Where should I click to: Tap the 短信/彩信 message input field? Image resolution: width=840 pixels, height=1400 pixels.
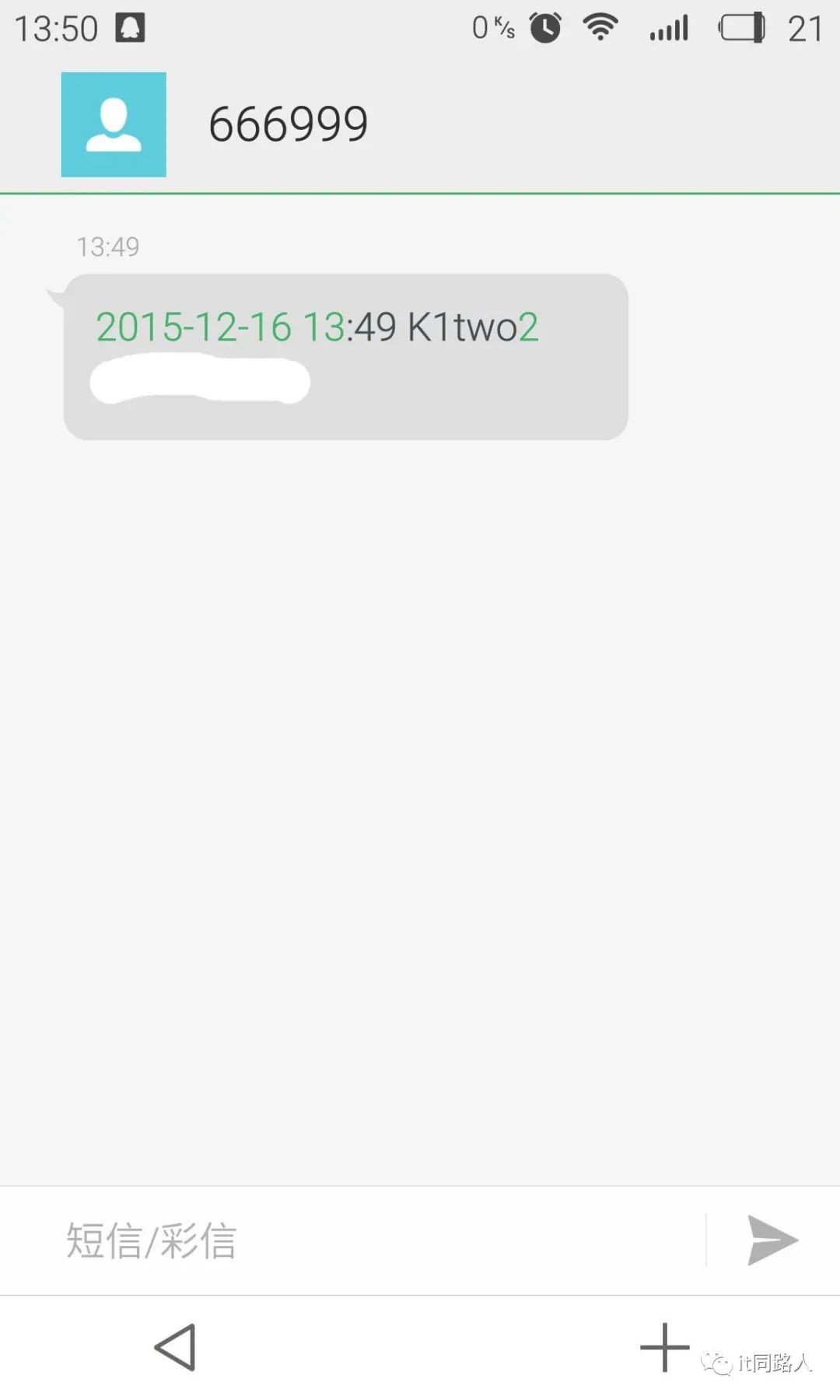[353, 1241]
